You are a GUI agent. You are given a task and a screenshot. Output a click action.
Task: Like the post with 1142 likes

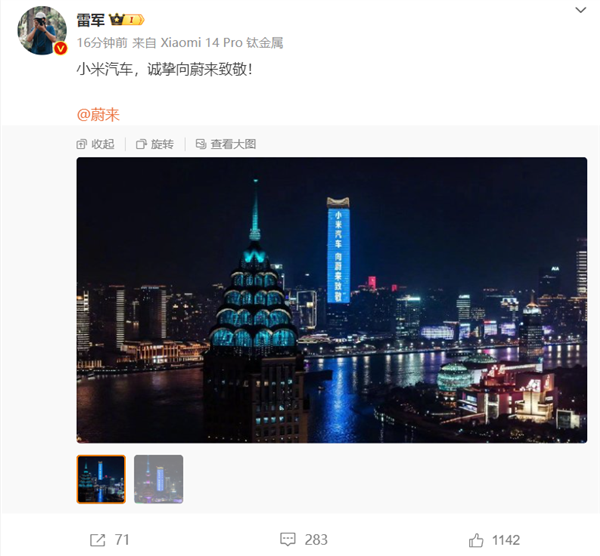(496, 540)
